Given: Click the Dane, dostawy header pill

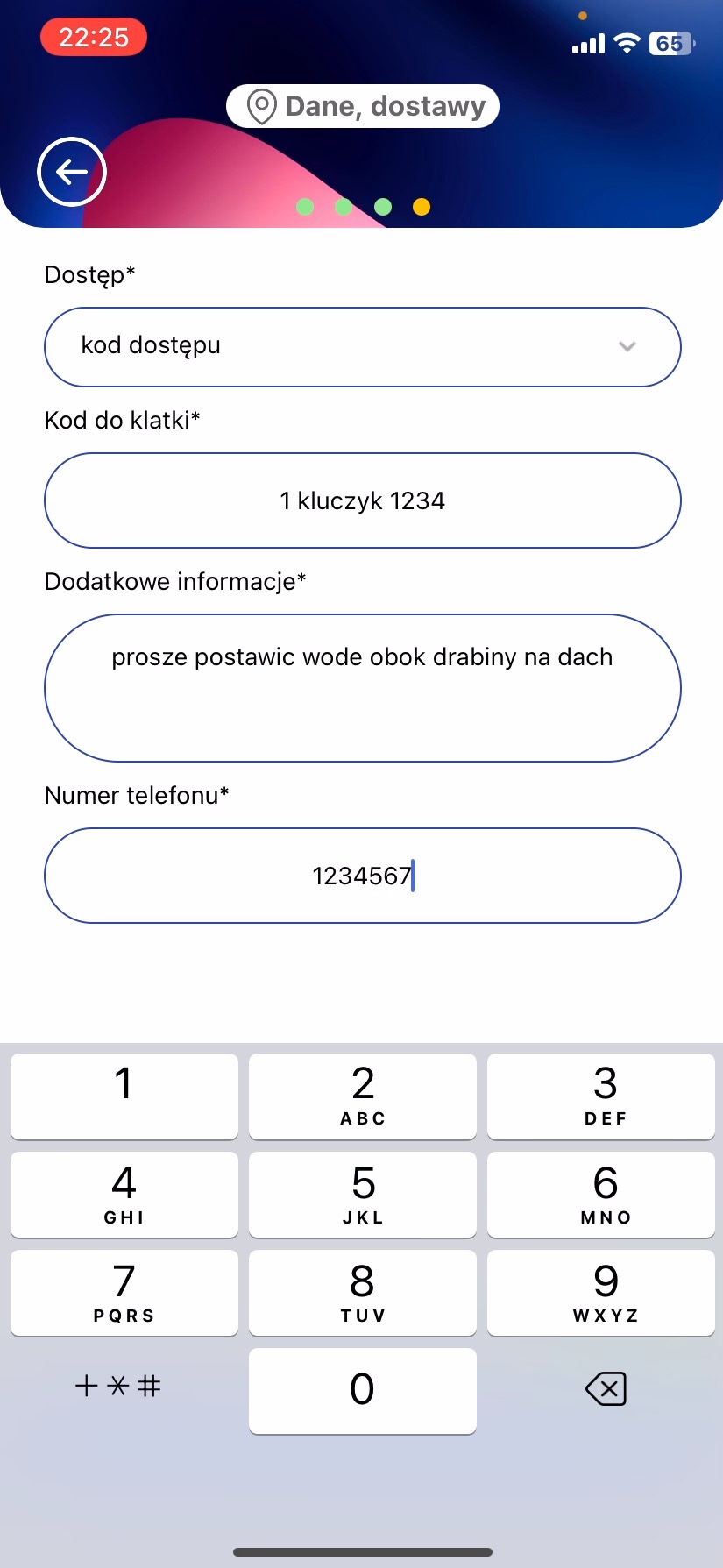Looking at the screenshot, I should tap(363, 105).
